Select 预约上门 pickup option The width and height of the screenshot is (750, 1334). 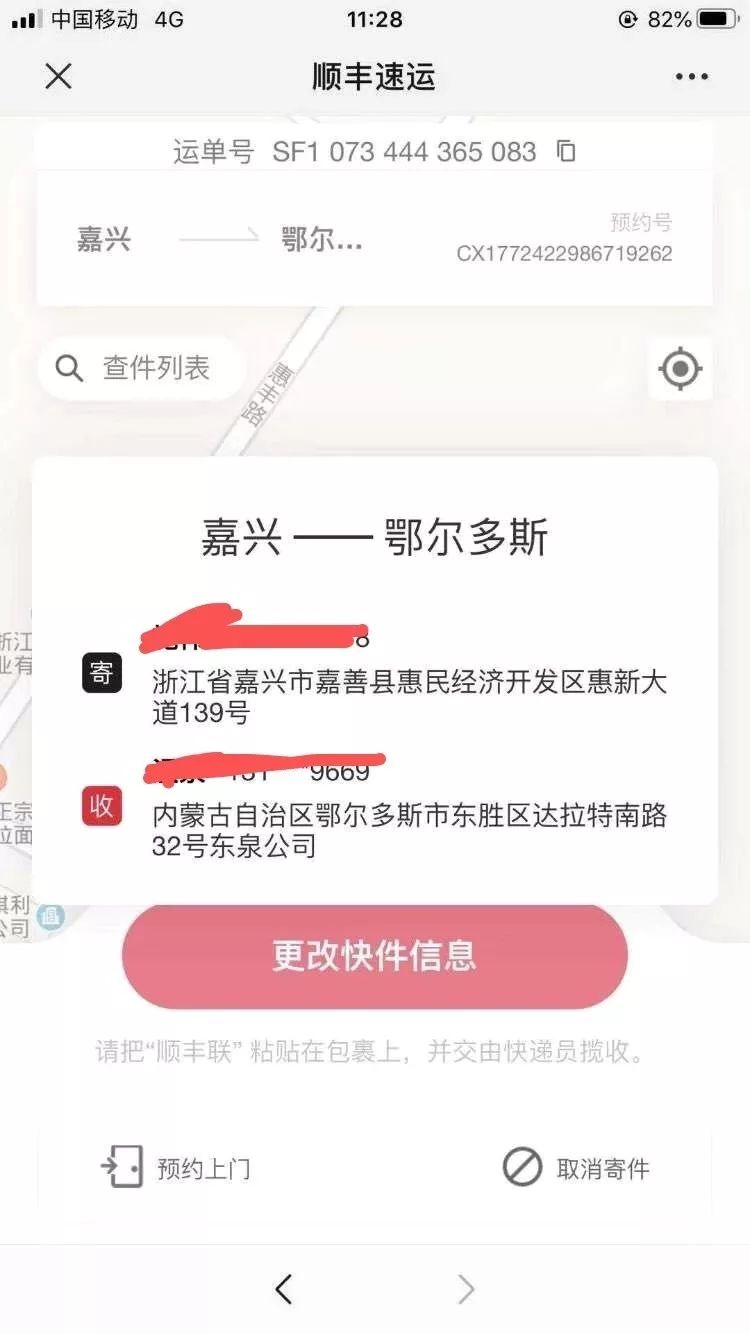pyautogui.click(x=176, y=1167)
